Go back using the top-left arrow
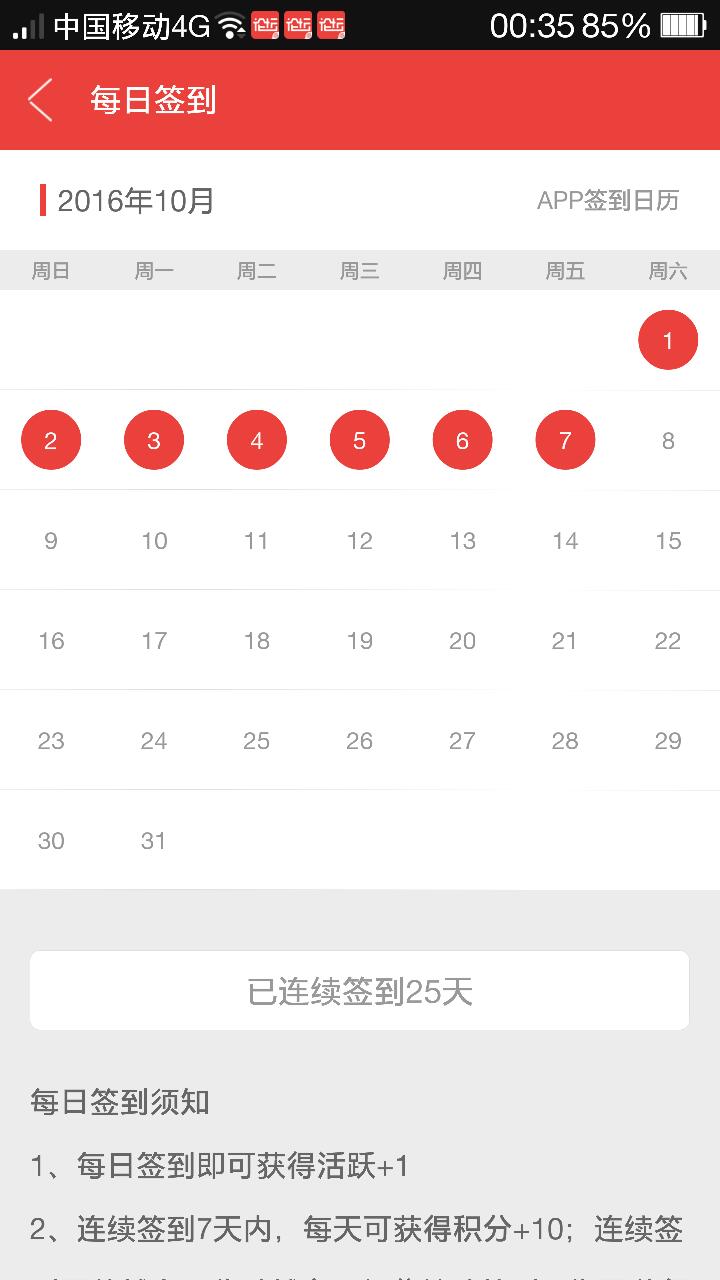This screenshot has width=720, height=1280. coord(40,100)
